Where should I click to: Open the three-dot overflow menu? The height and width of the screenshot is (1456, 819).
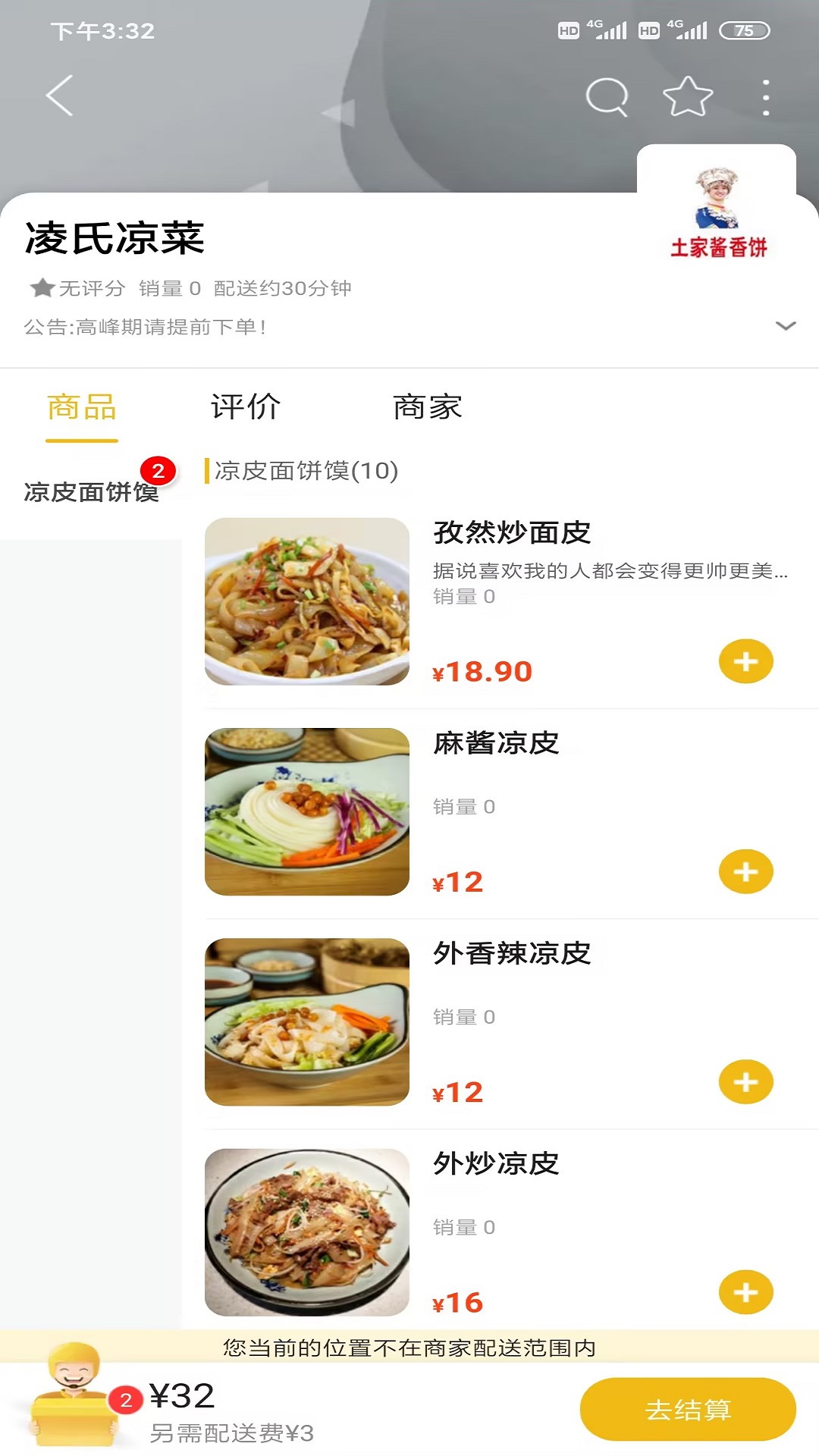766,97
